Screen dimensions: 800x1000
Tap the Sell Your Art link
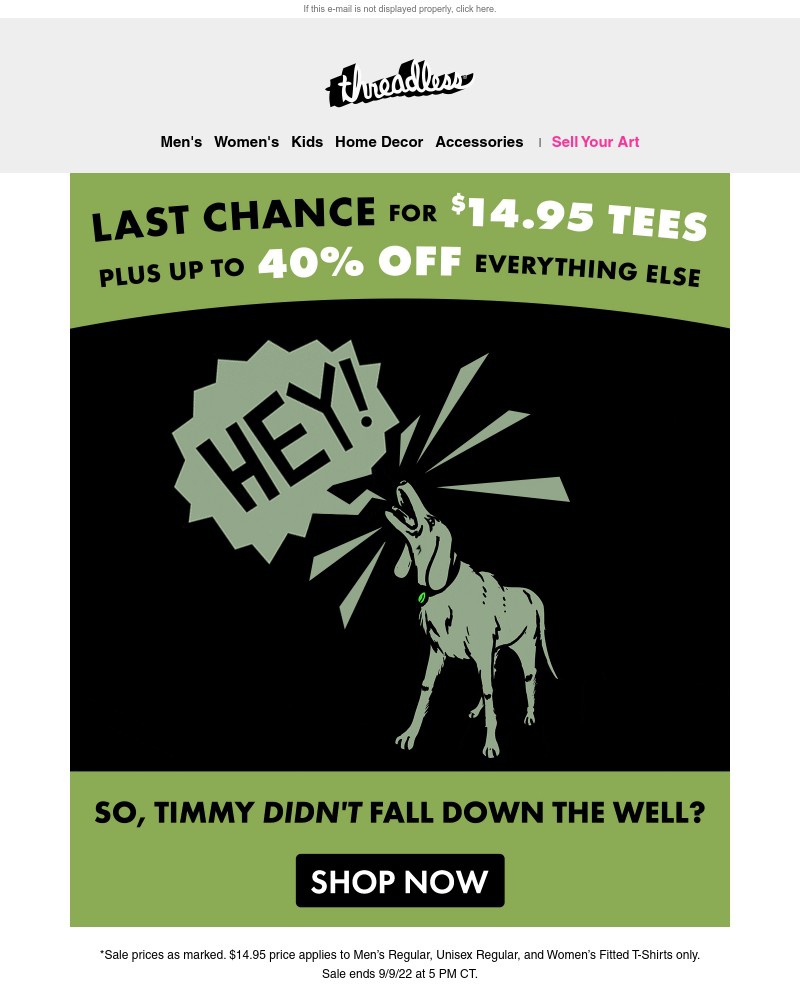tap(595, 142)
